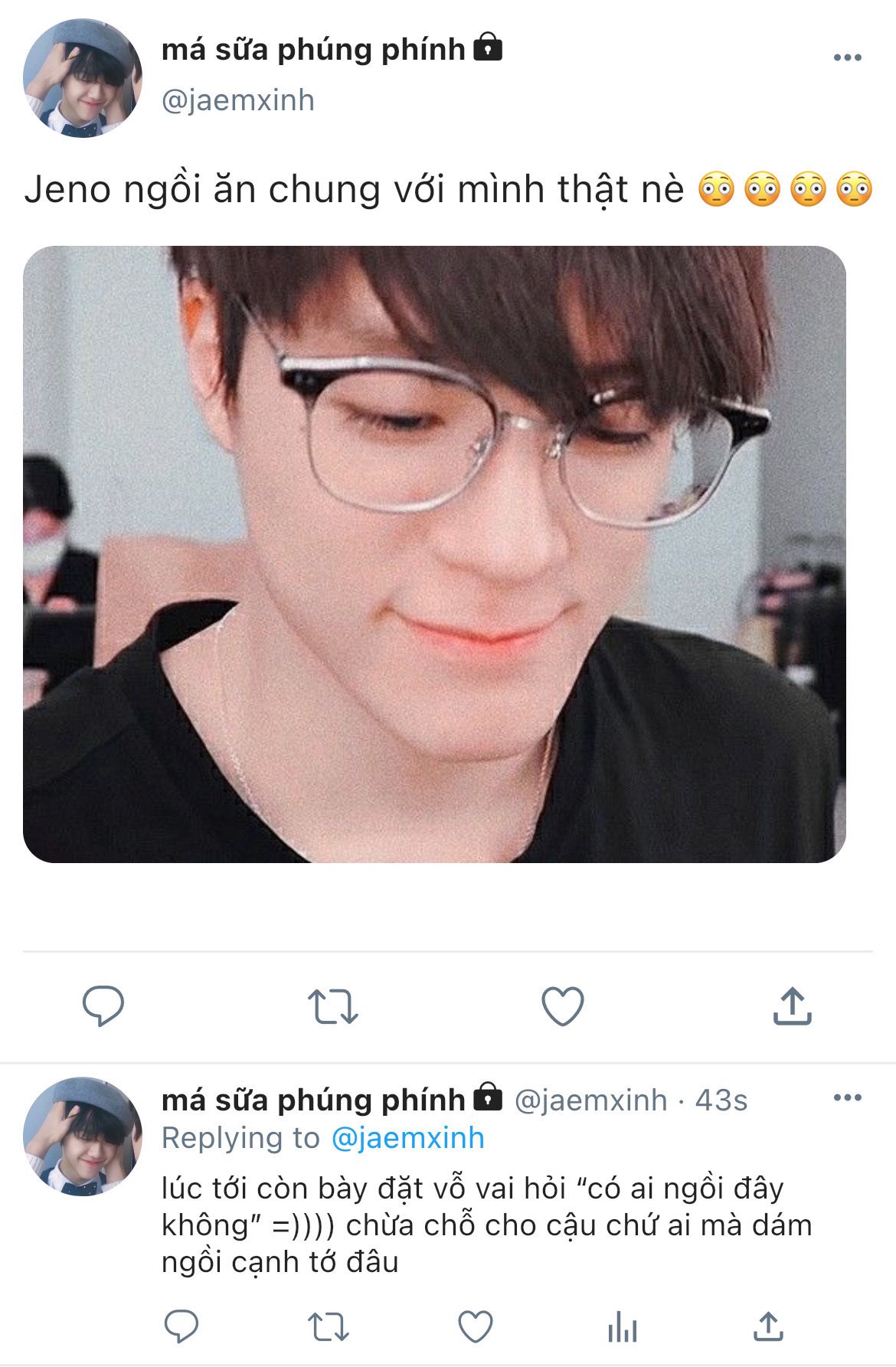Screen dimensions: 896x1367
Task: Retweet the 43s reply
Action: pos(328,1326)
